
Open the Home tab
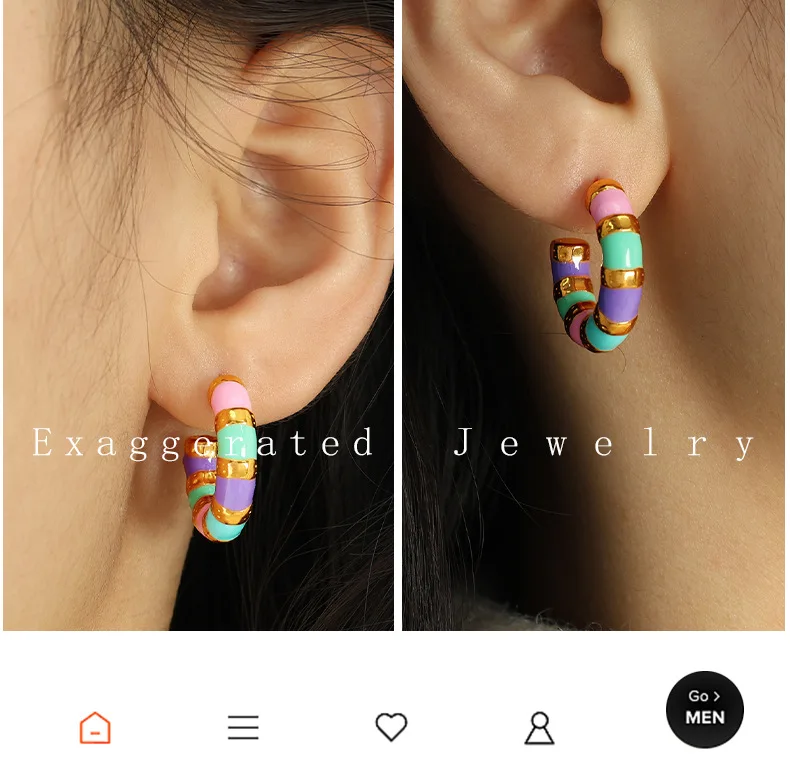(95, 727)
